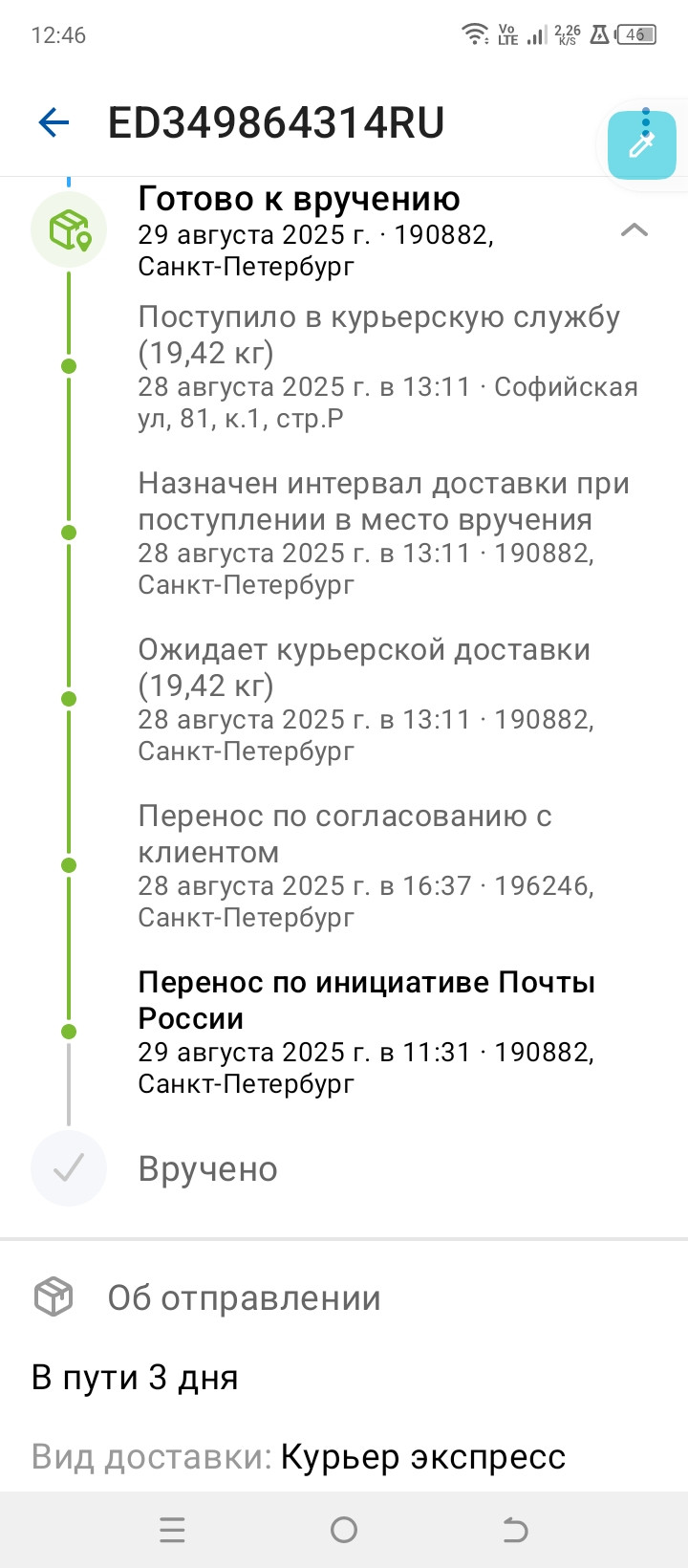Go back using the header arrow
This screenshot has width=688, height=1568.
pyautogui.click(x=54, y=122)
